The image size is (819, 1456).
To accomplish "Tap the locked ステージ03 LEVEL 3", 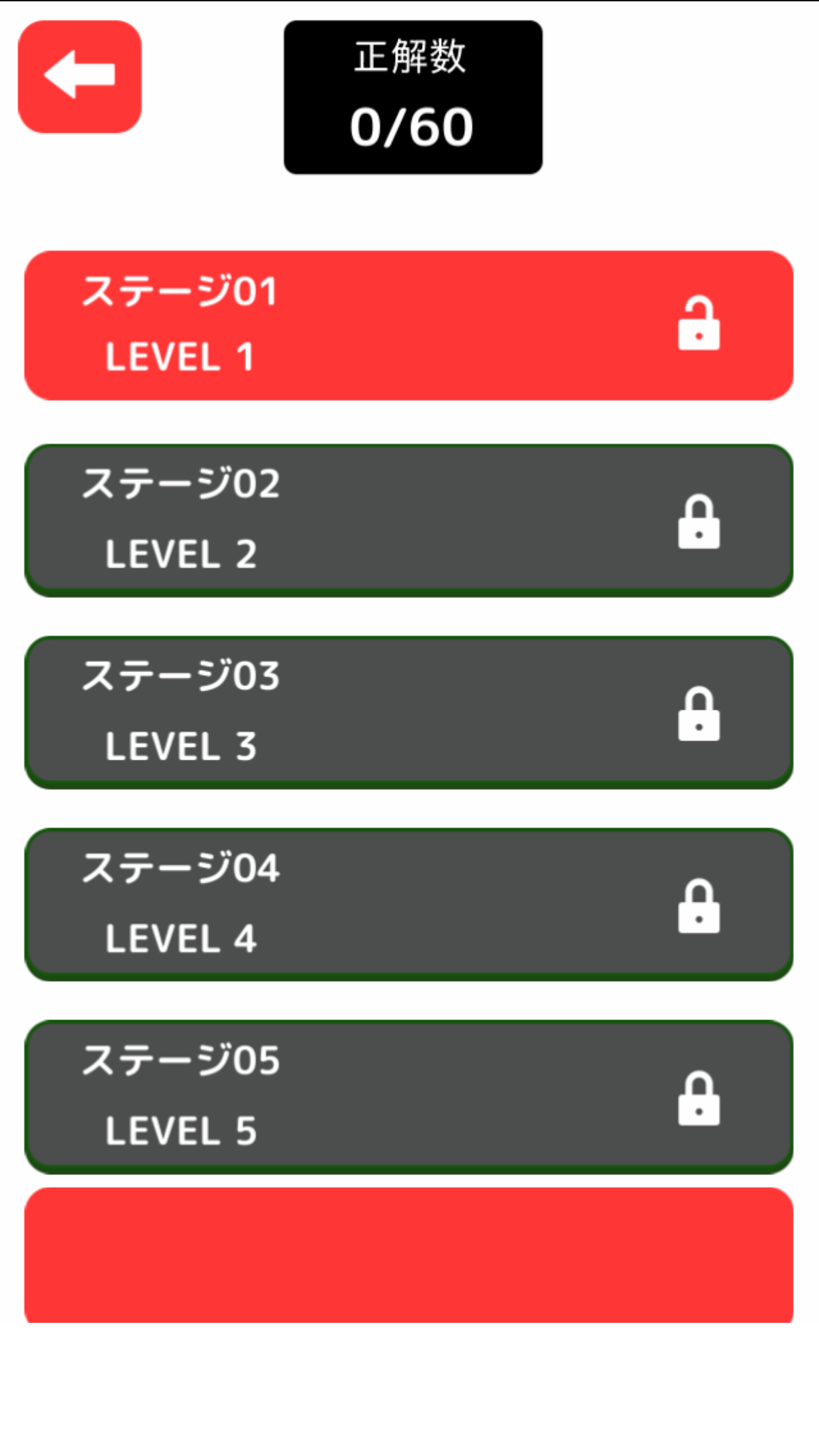I will [x=408, y=712].
